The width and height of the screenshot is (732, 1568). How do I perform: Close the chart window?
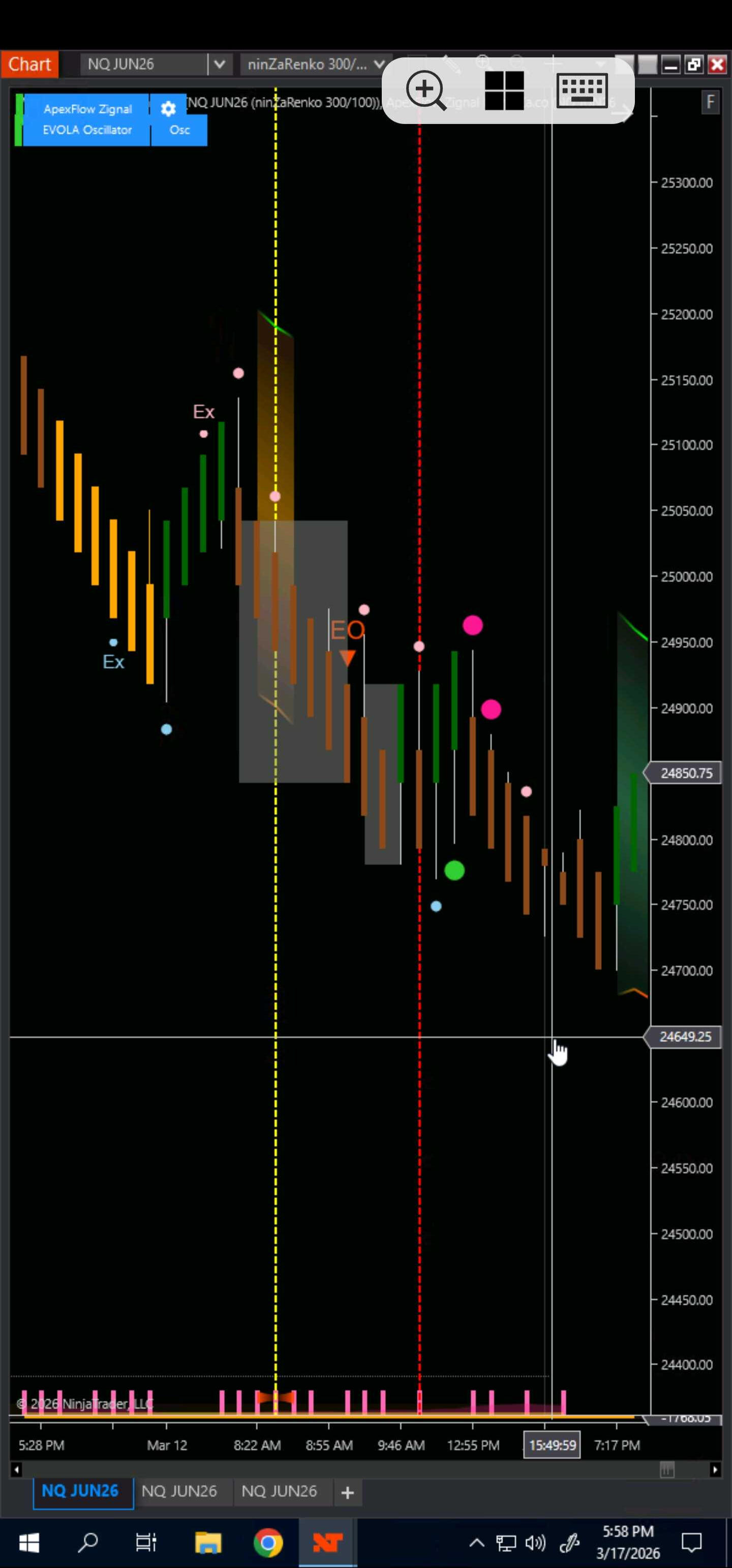[717, 65]
